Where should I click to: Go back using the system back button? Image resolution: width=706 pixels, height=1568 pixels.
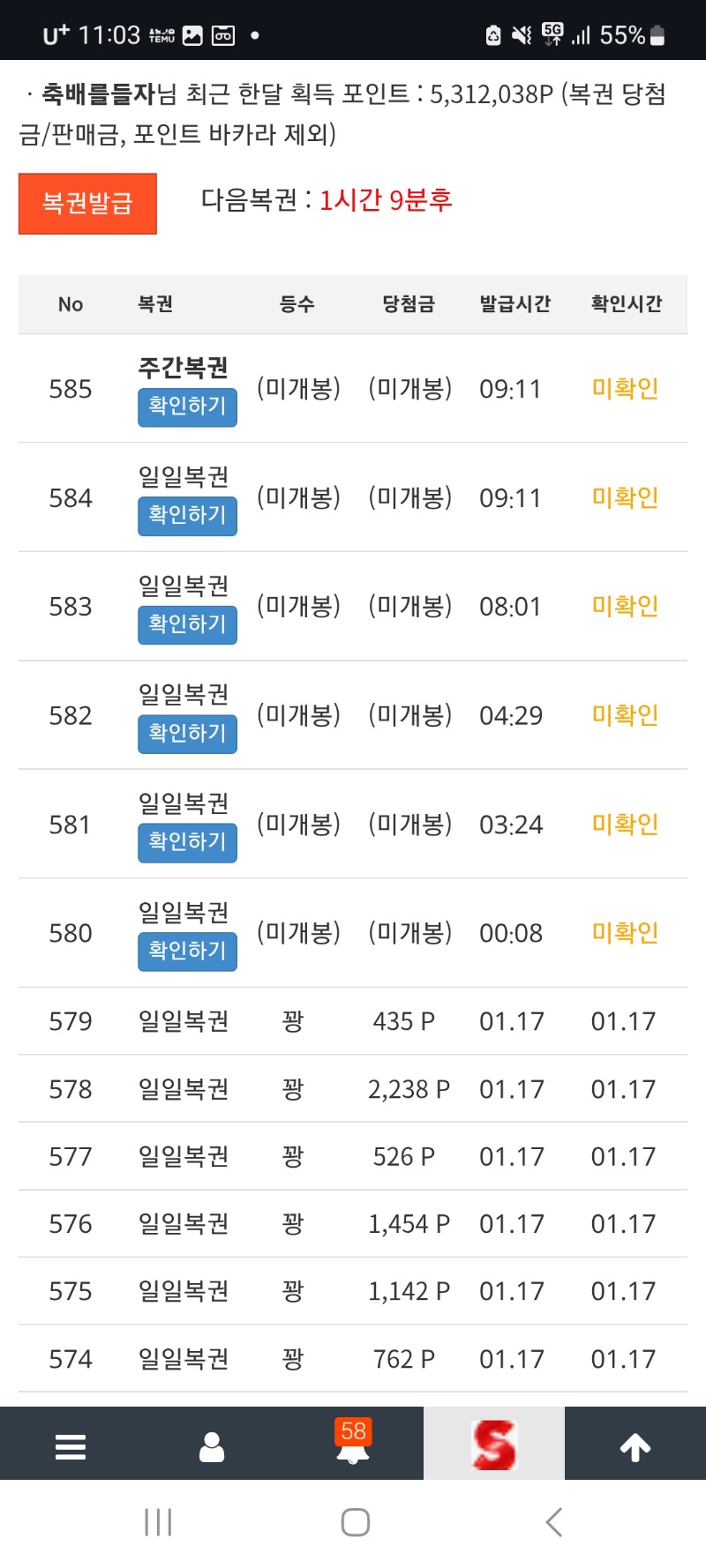coord(553,1522)
